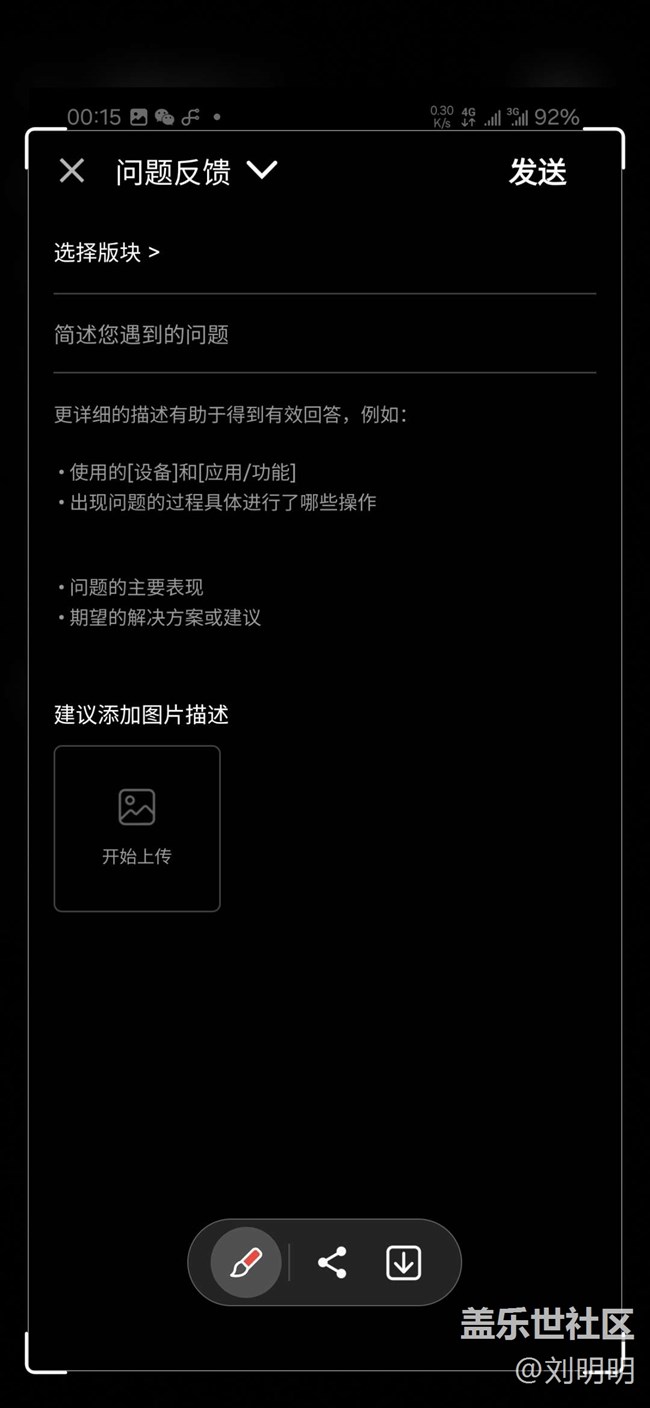Expand the 问题反馈 type dropdown

(262, 170)
